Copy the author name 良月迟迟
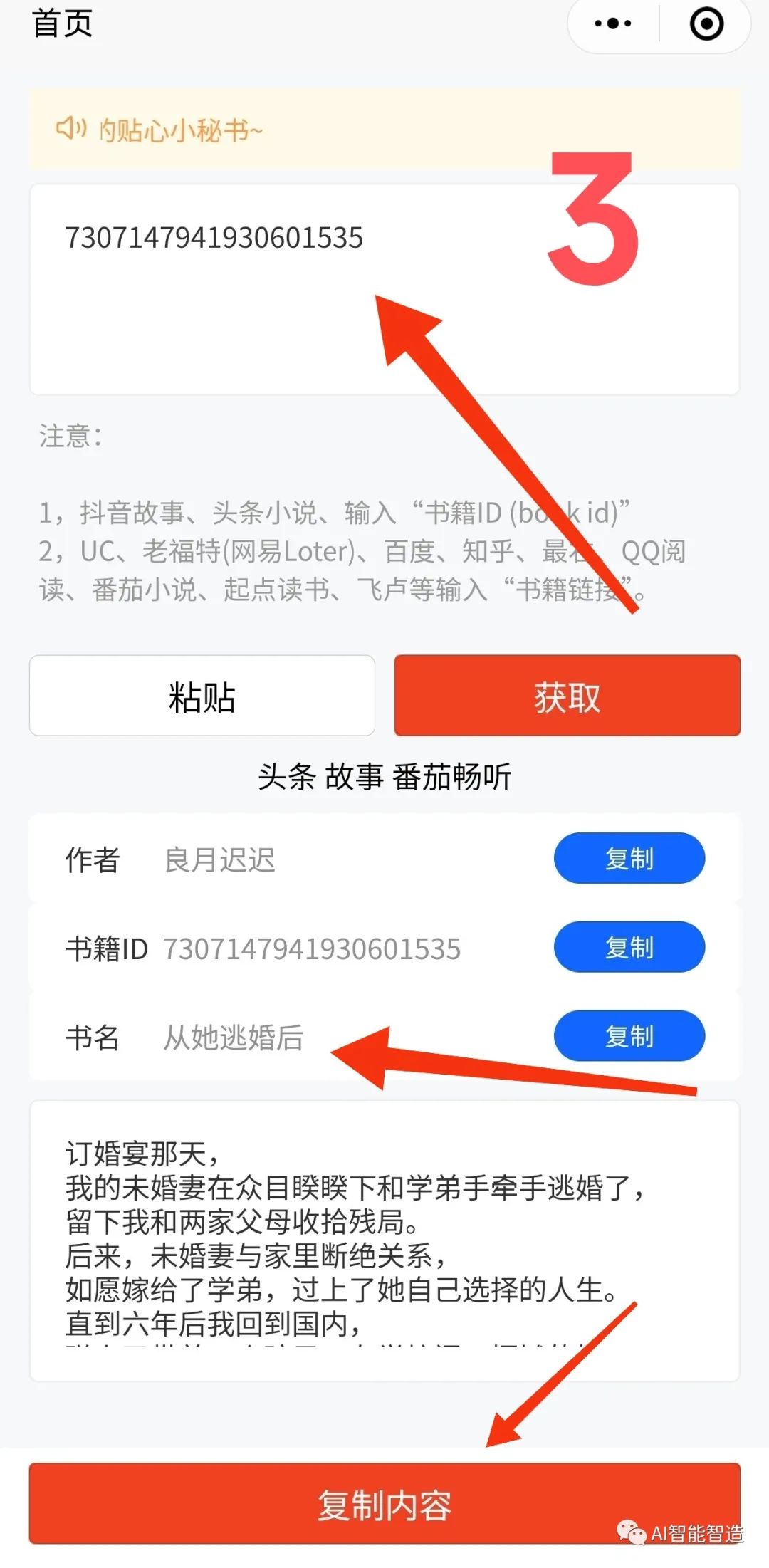Viewport: 769px width, 1568px height. click(x=629, y=858)
